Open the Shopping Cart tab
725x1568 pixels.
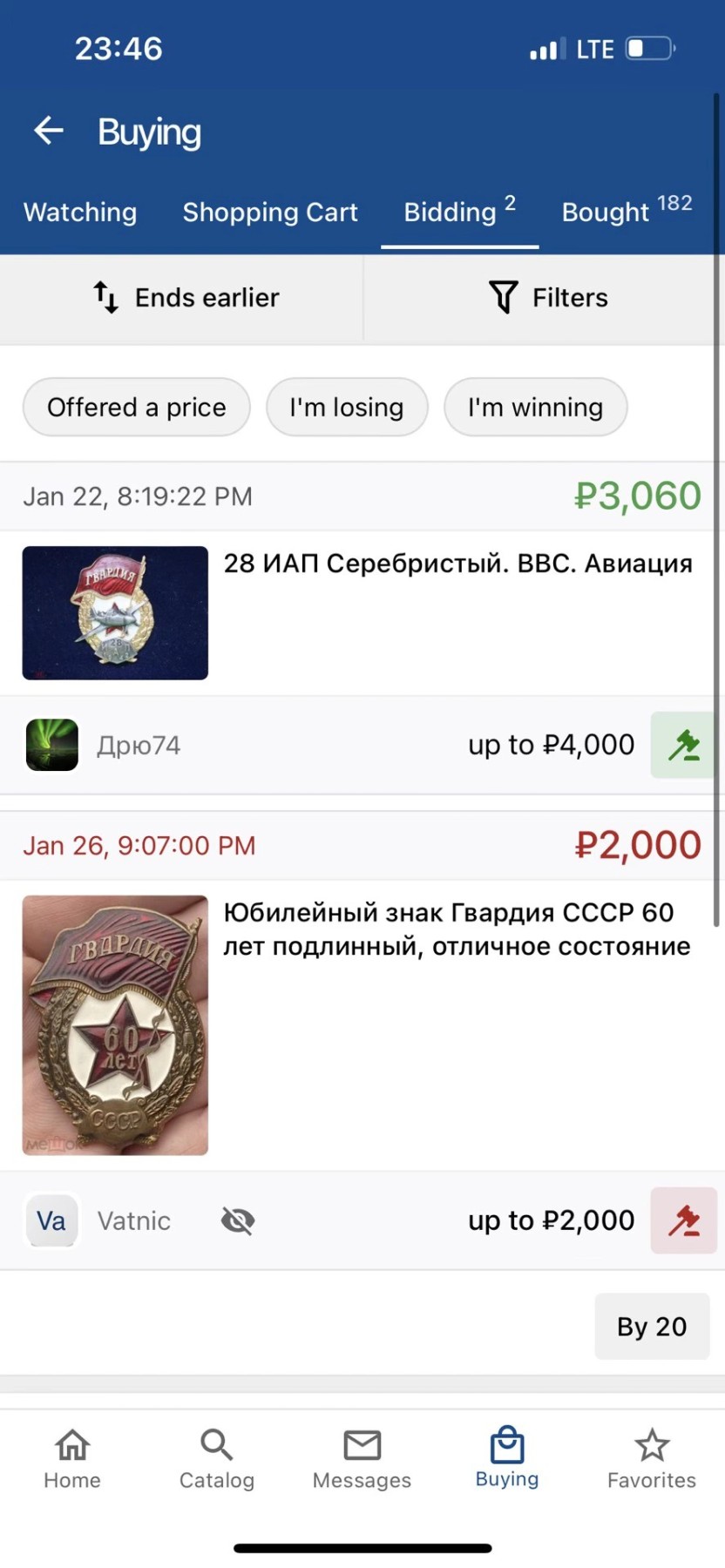click(x=270, y=212)
